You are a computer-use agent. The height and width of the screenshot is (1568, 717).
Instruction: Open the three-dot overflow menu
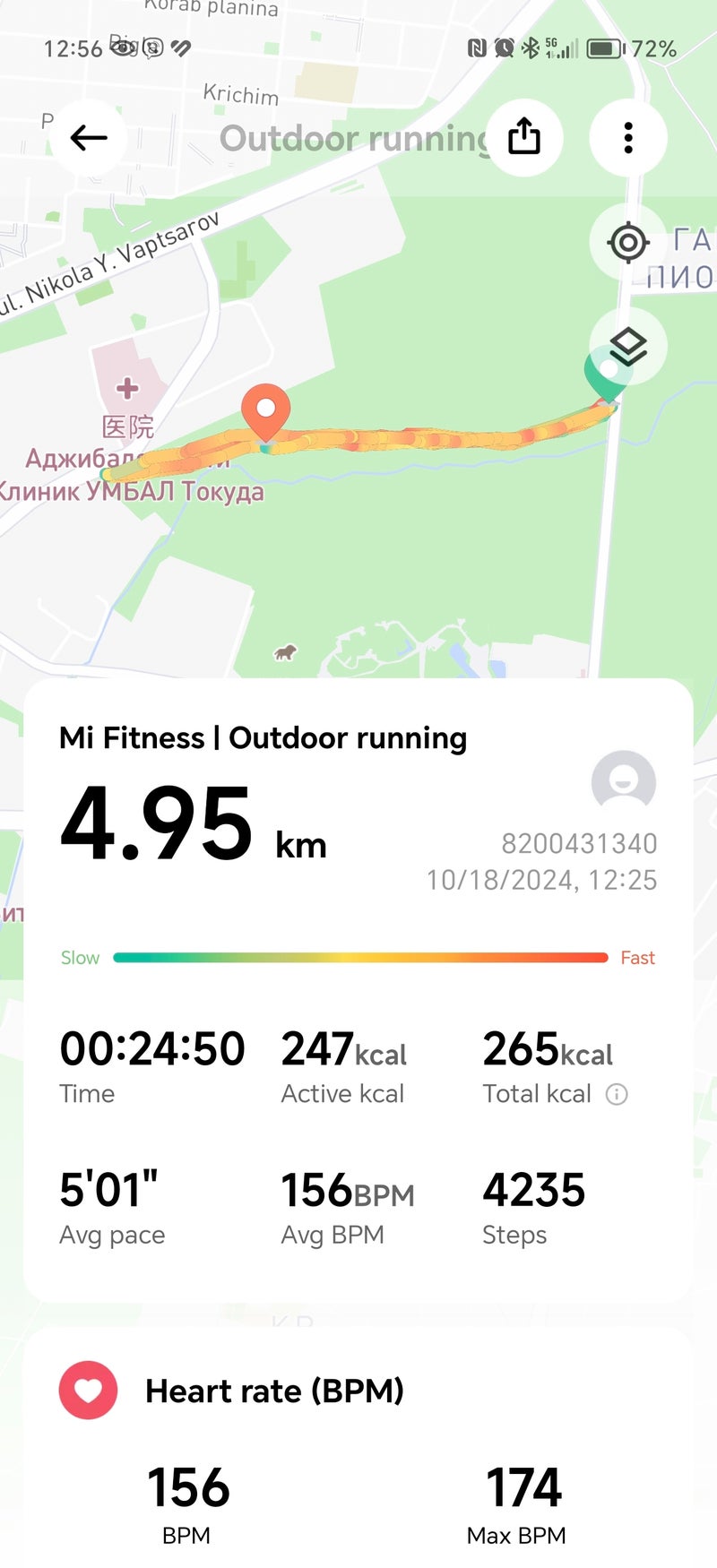628,138
